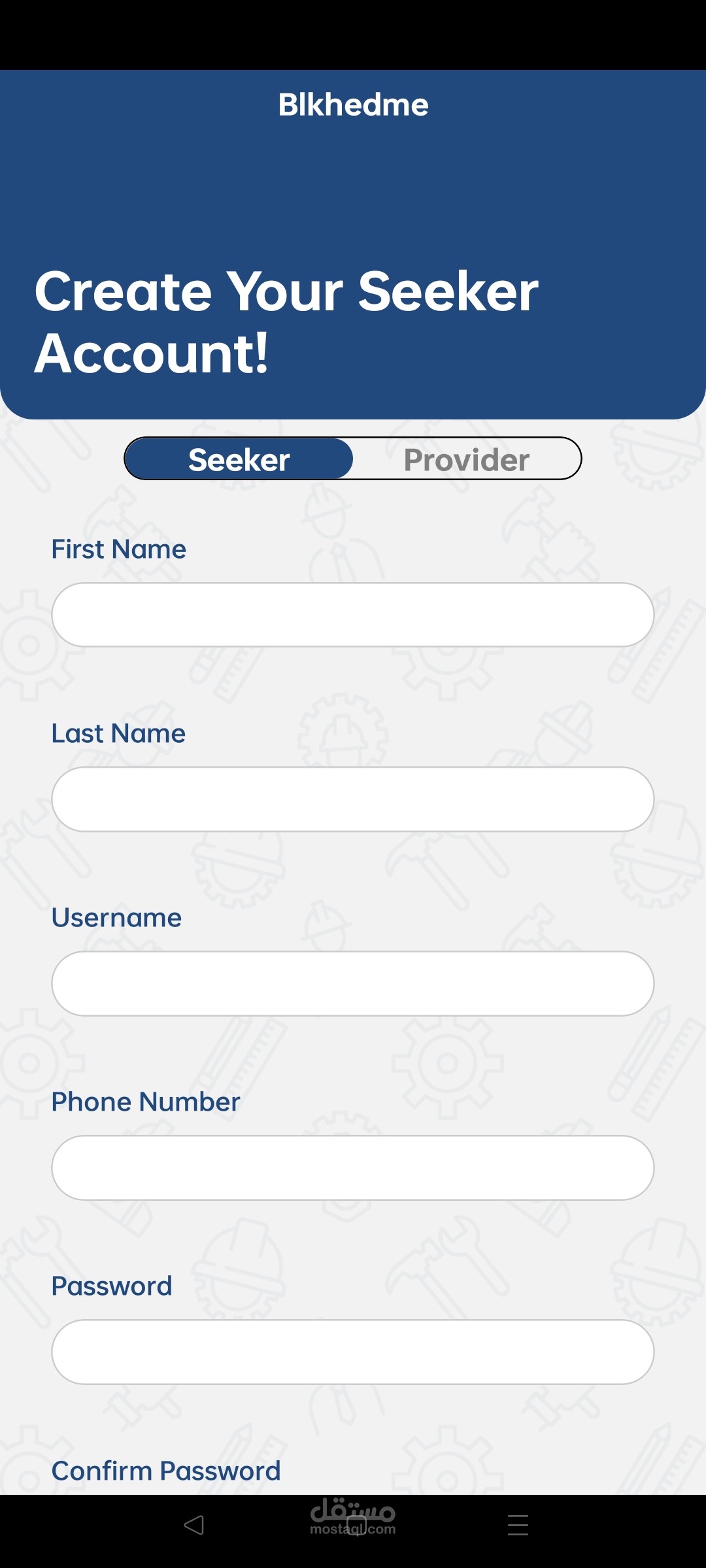Go back using the system back button
Viewport: 706px width, 1568px height.
(x=194, y=1525)
